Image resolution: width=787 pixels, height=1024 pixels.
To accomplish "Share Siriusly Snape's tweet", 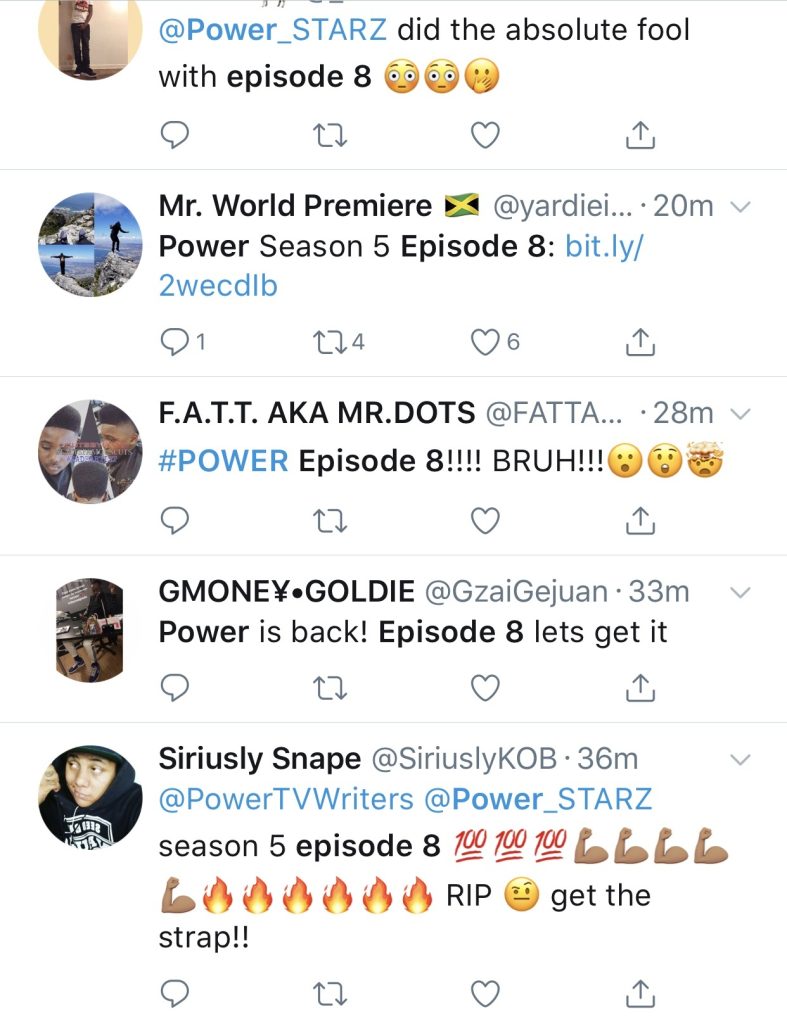I will (640, 992).
